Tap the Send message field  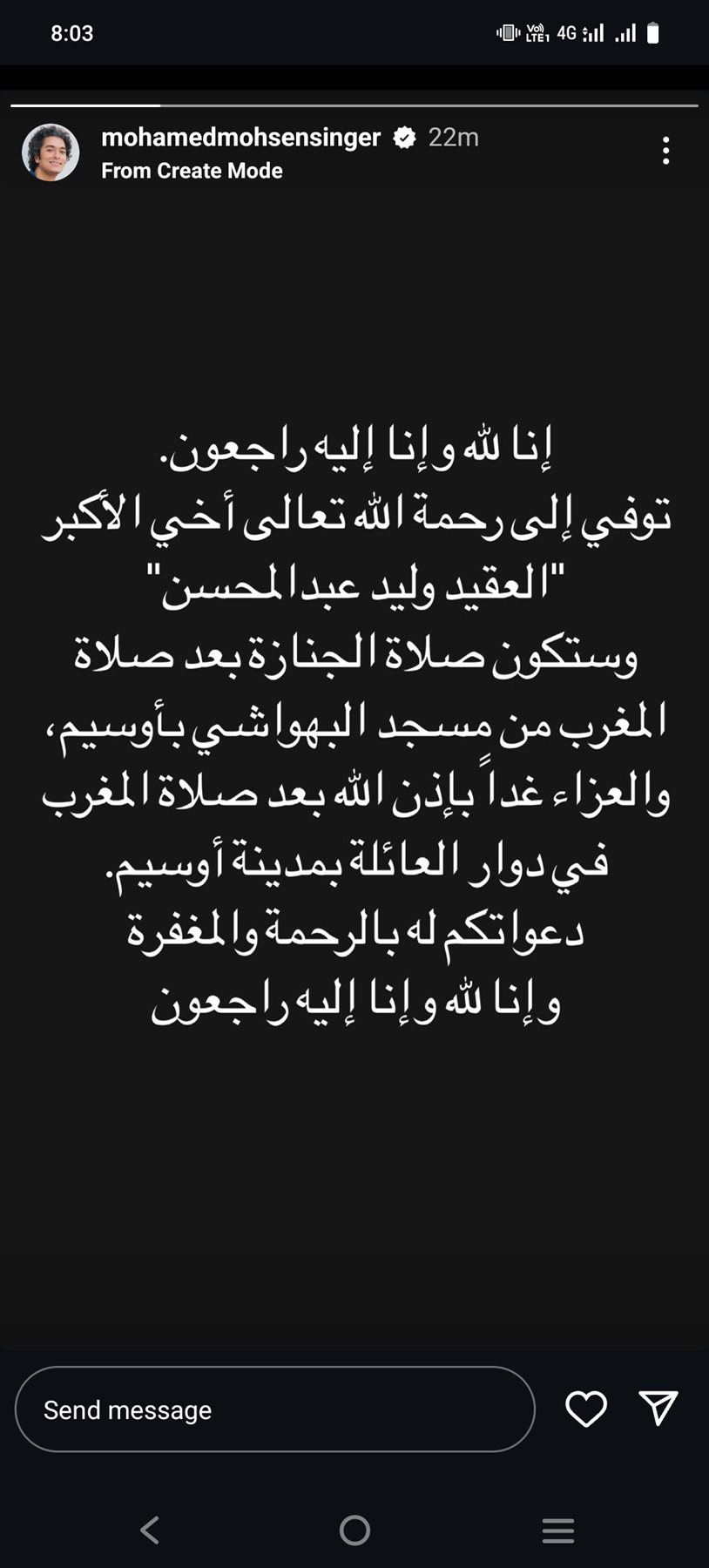[274, 1409]
